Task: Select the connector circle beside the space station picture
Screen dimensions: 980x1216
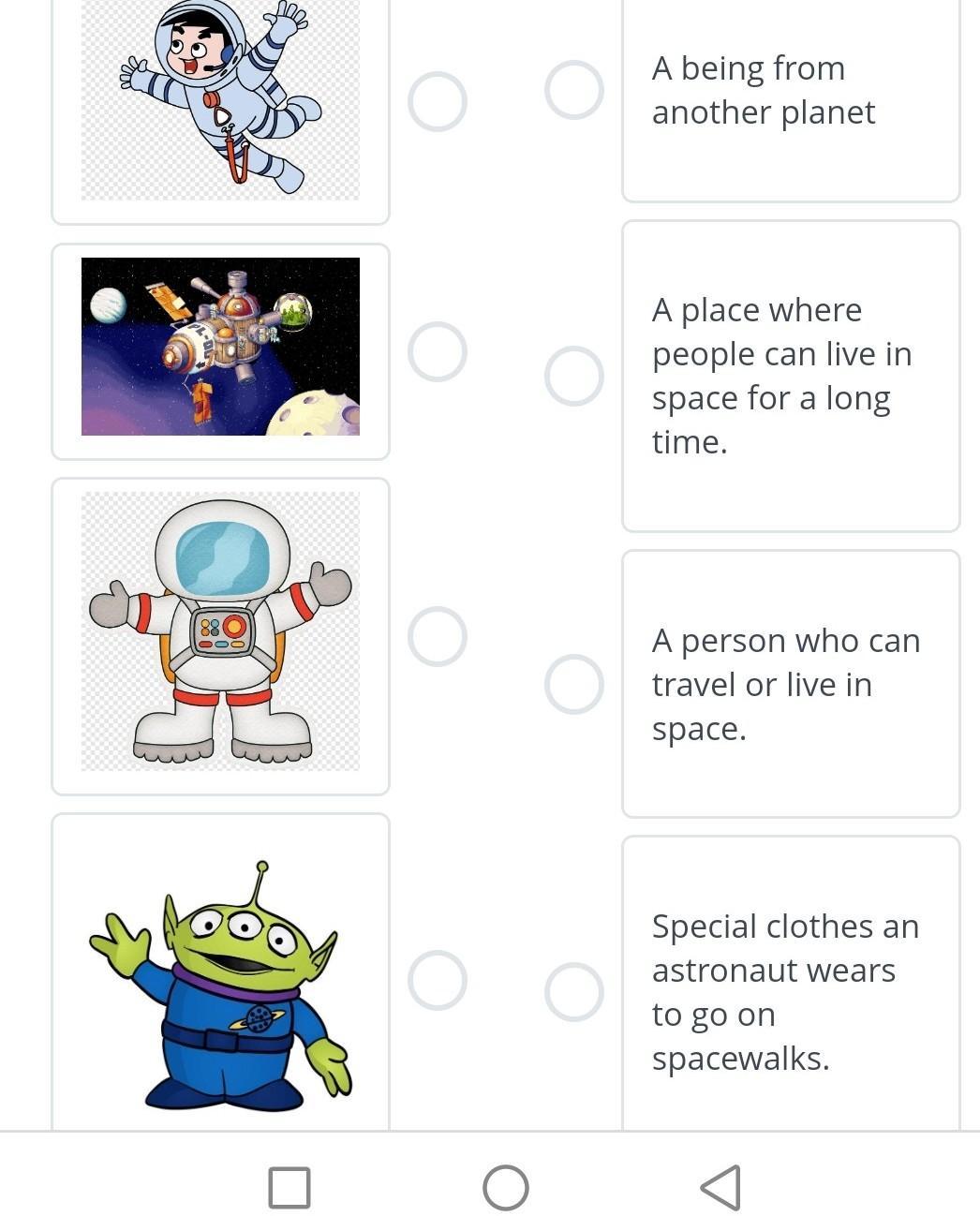Action: [437, 352]
